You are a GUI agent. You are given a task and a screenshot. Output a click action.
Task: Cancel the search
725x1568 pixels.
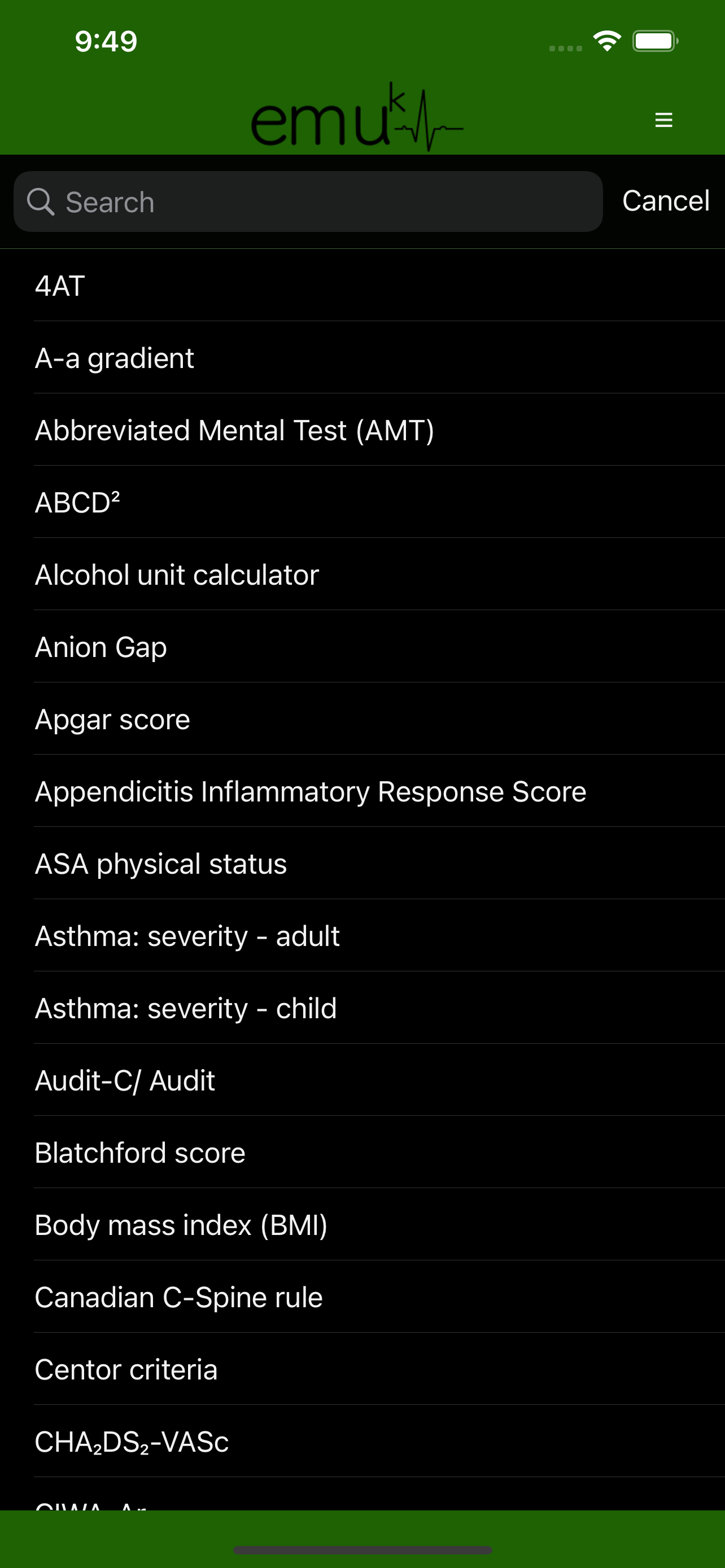point(665,201)
